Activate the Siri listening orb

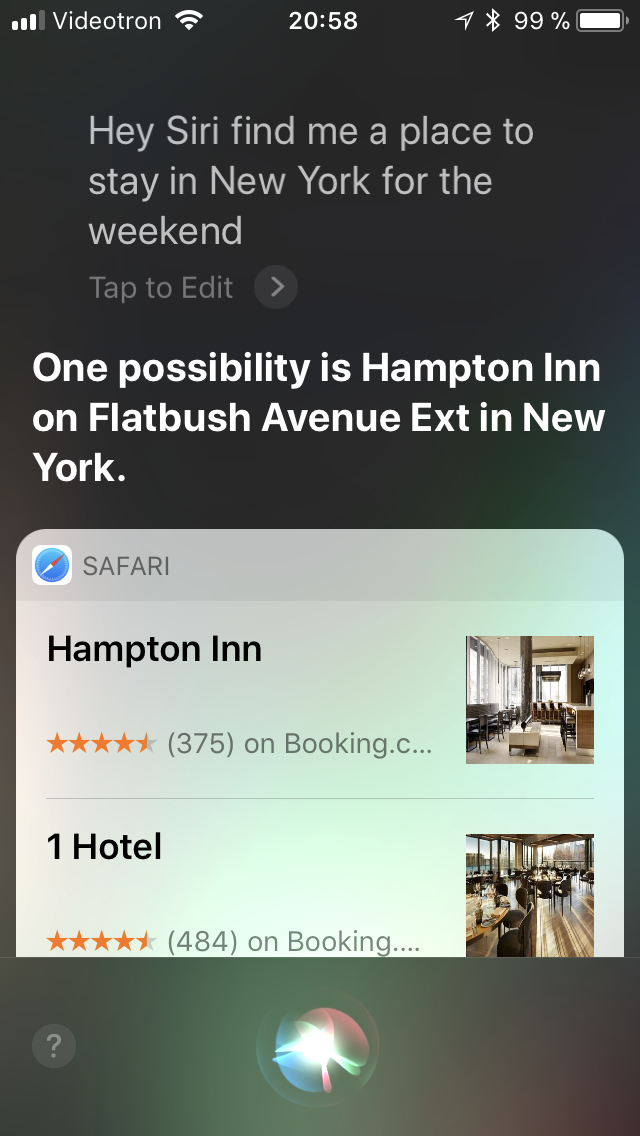tap(317, 1047)
